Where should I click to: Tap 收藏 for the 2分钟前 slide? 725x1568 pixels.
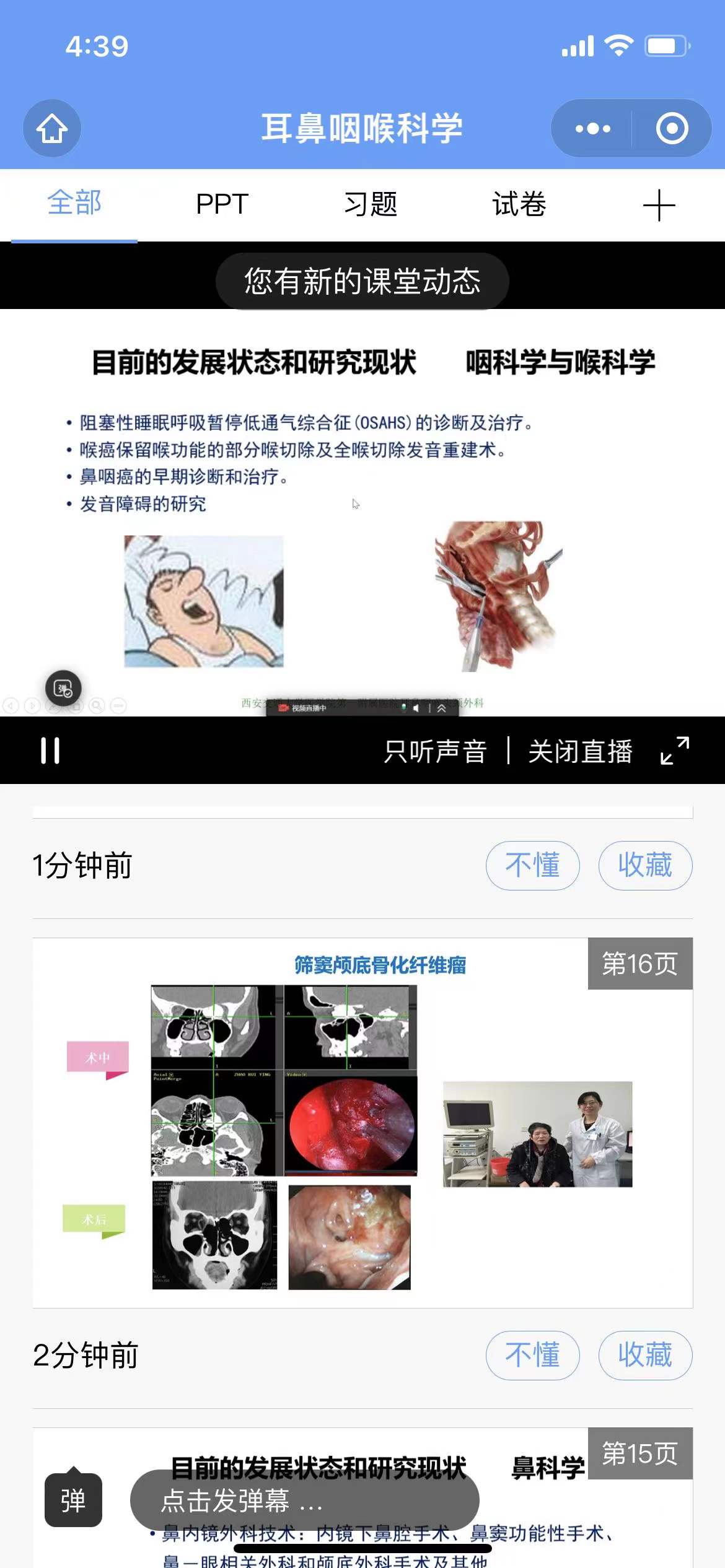645,1355
